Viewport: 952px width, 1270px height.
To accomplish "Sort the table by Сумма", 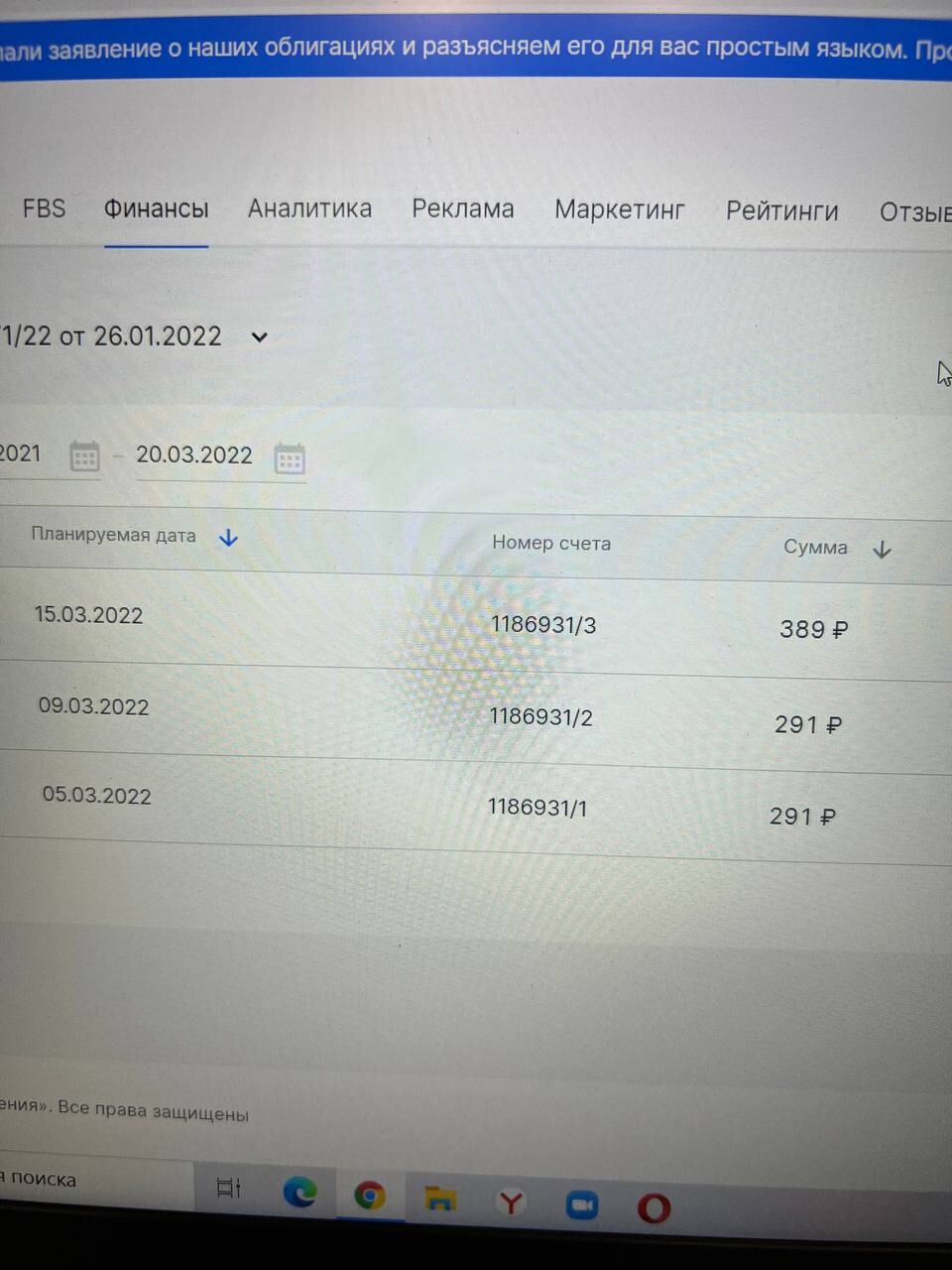I will [x=882, y=550].
